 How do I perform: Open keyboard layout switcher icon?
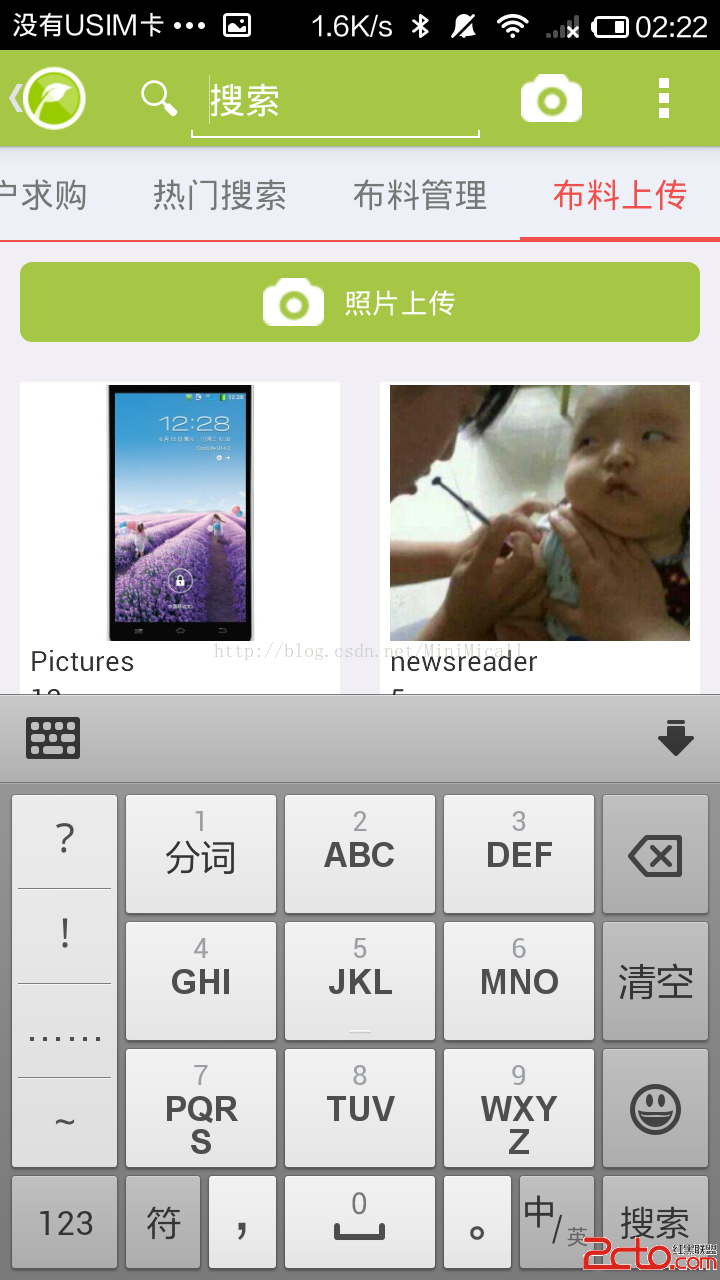53,739
